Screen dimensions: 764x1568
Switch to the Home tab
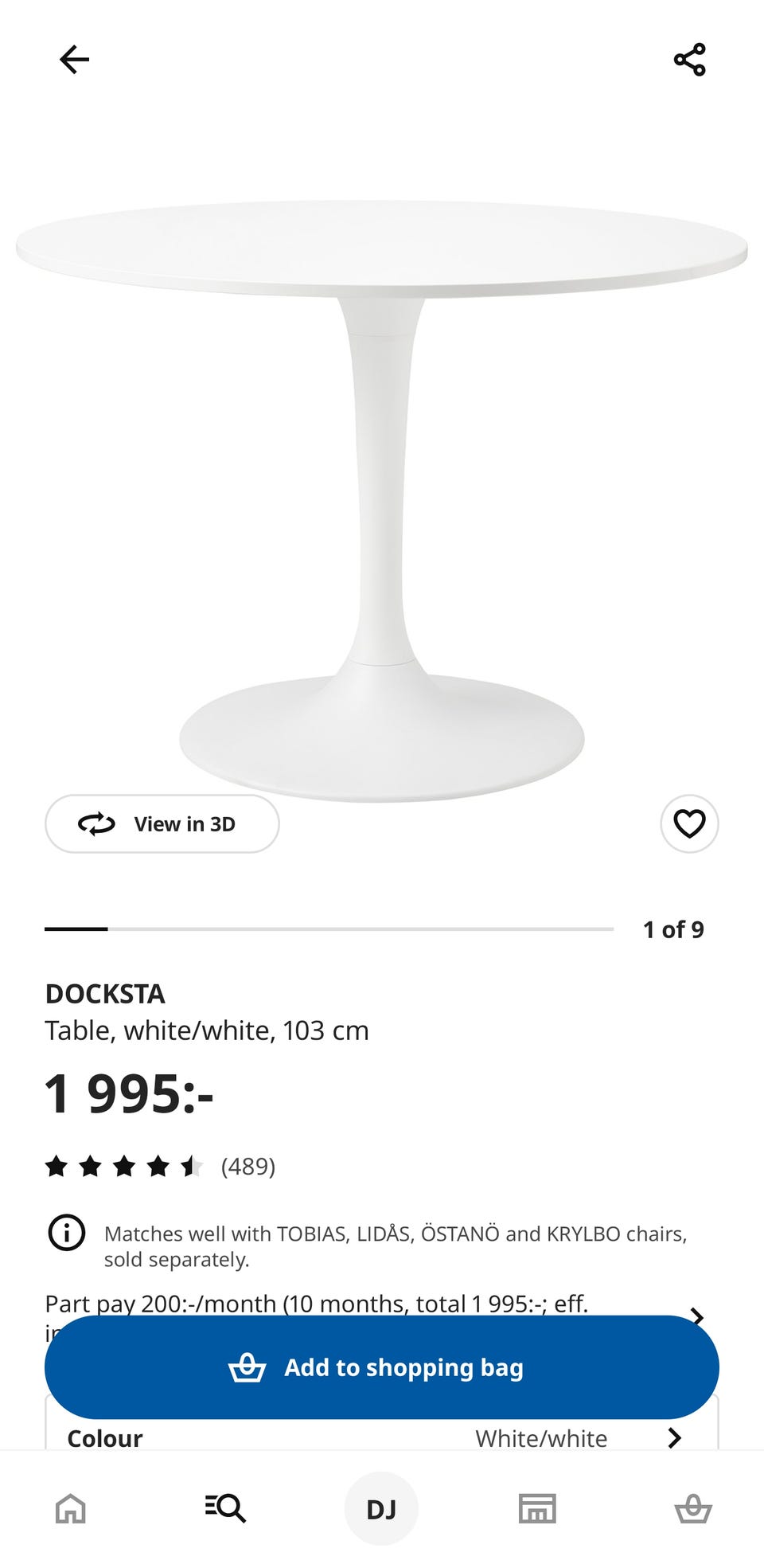71,1508
